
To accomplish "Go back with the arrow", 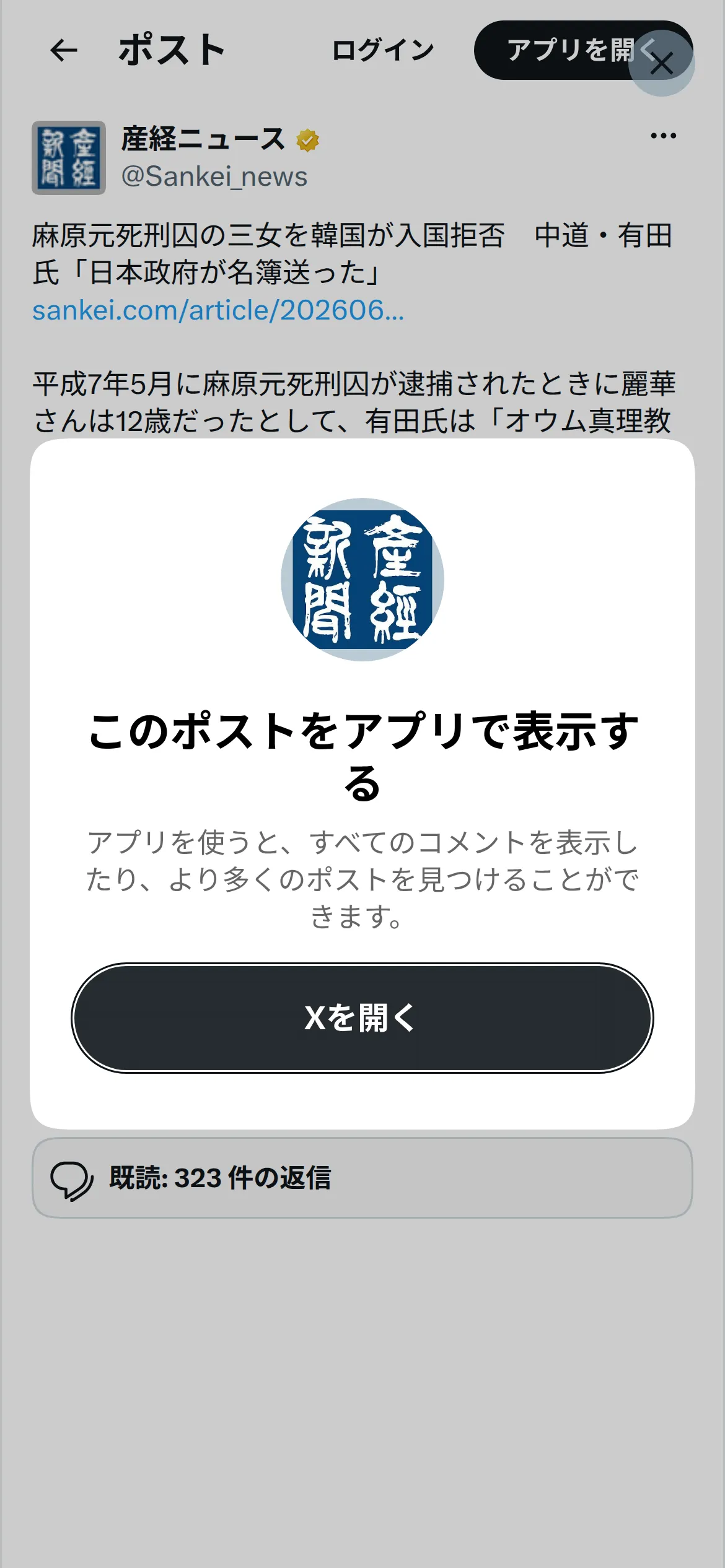I will tap(64, 50).
